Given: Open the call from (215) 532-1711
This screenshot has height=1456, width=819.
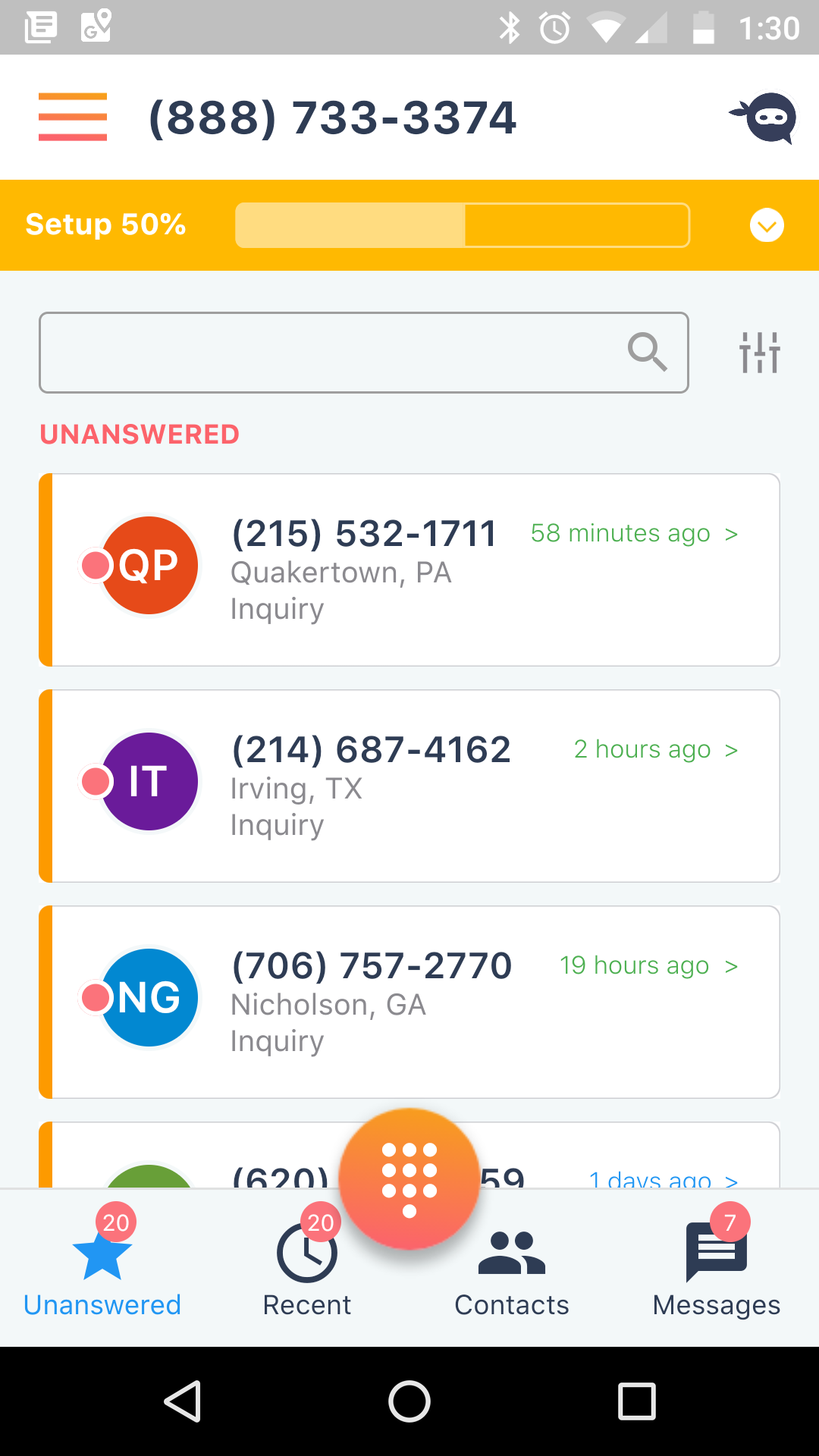Looking at the screenshot, I should click(409, 570).
